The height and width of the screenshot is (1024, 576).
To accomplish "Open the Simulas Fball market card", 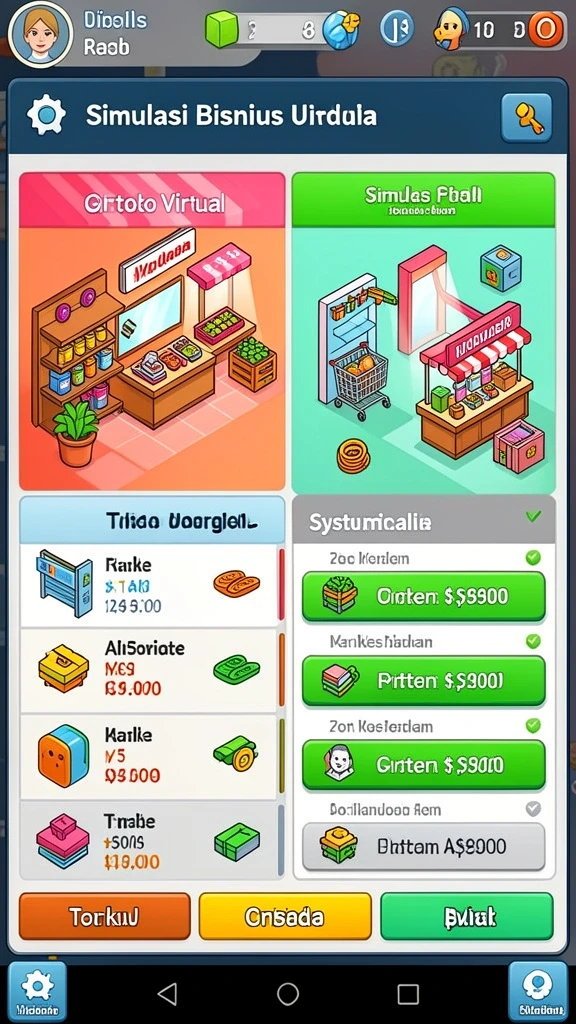I will (423, 333).
